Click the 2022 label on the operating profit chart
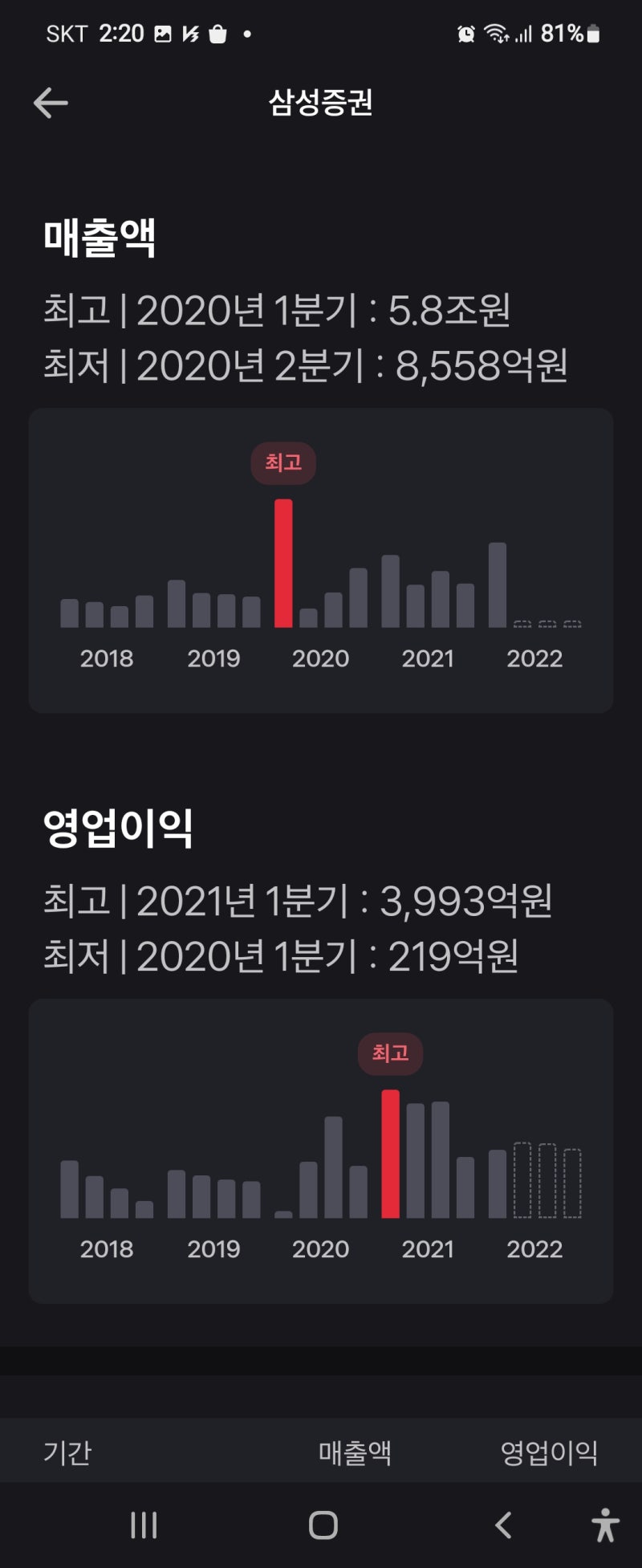Image resolution: width=642 pixels, height=1568 pixels. pyautogui.click(x=536, y=1248)
